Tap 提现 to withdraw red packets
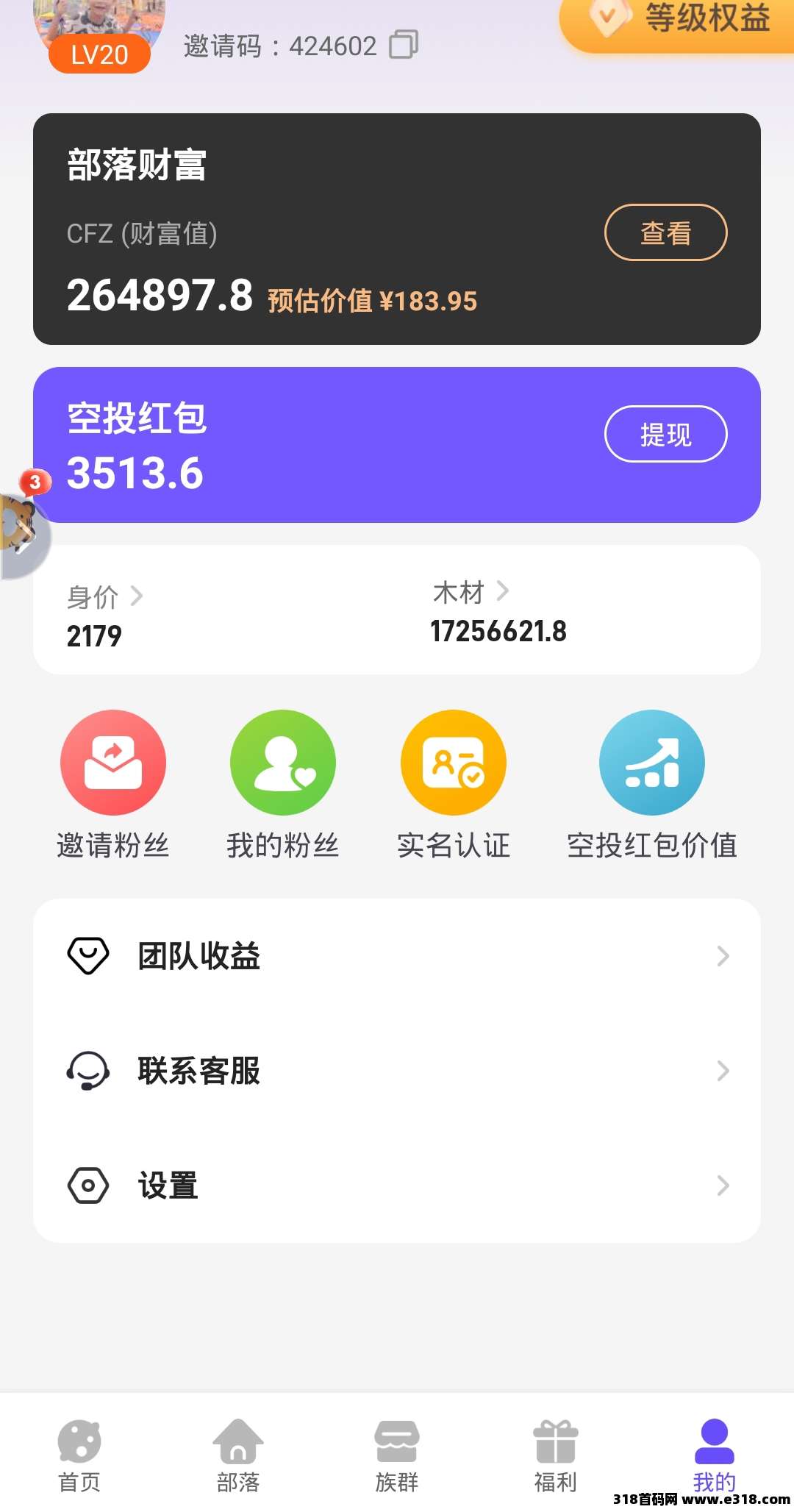 click(665, 435)
